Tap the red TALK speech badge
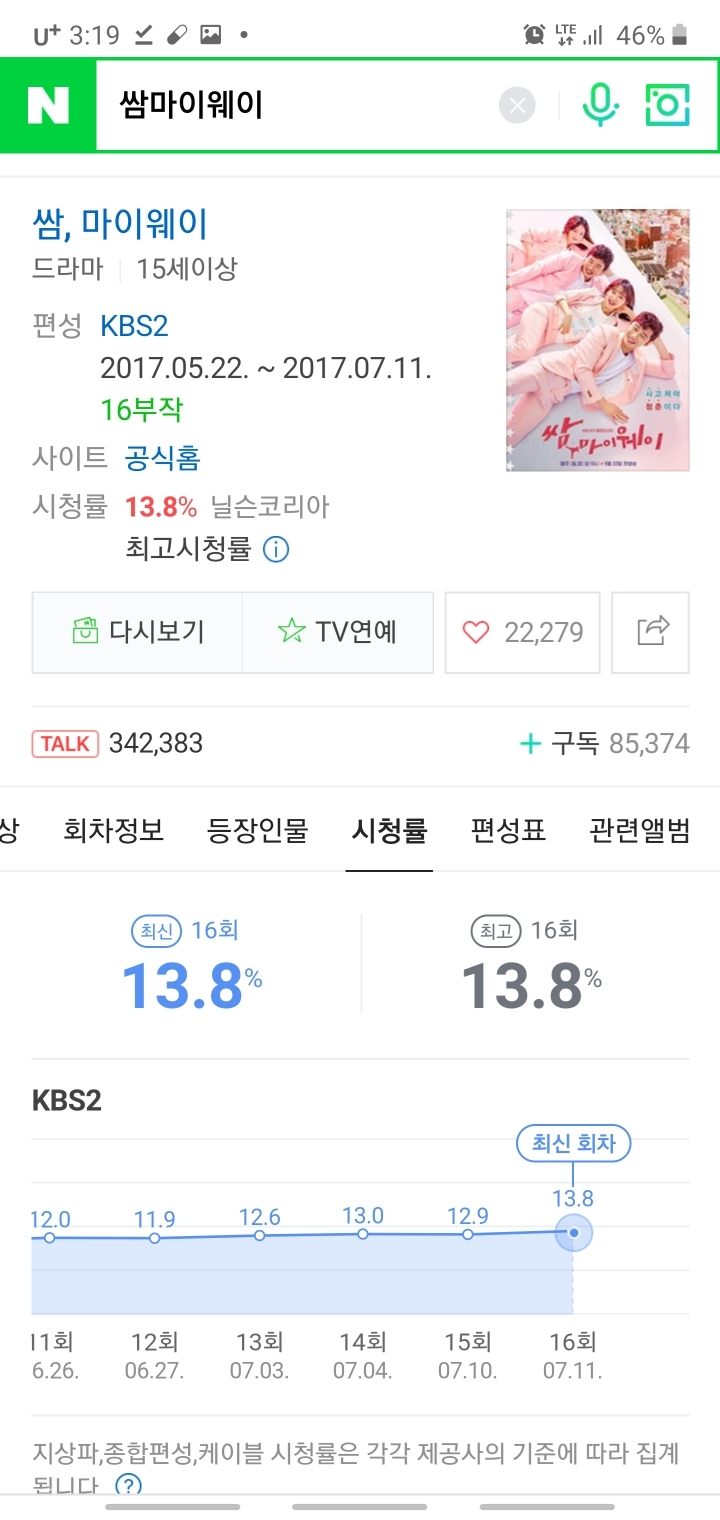Viewport: 720px width, 1520px height. click(x=66, y=743)
